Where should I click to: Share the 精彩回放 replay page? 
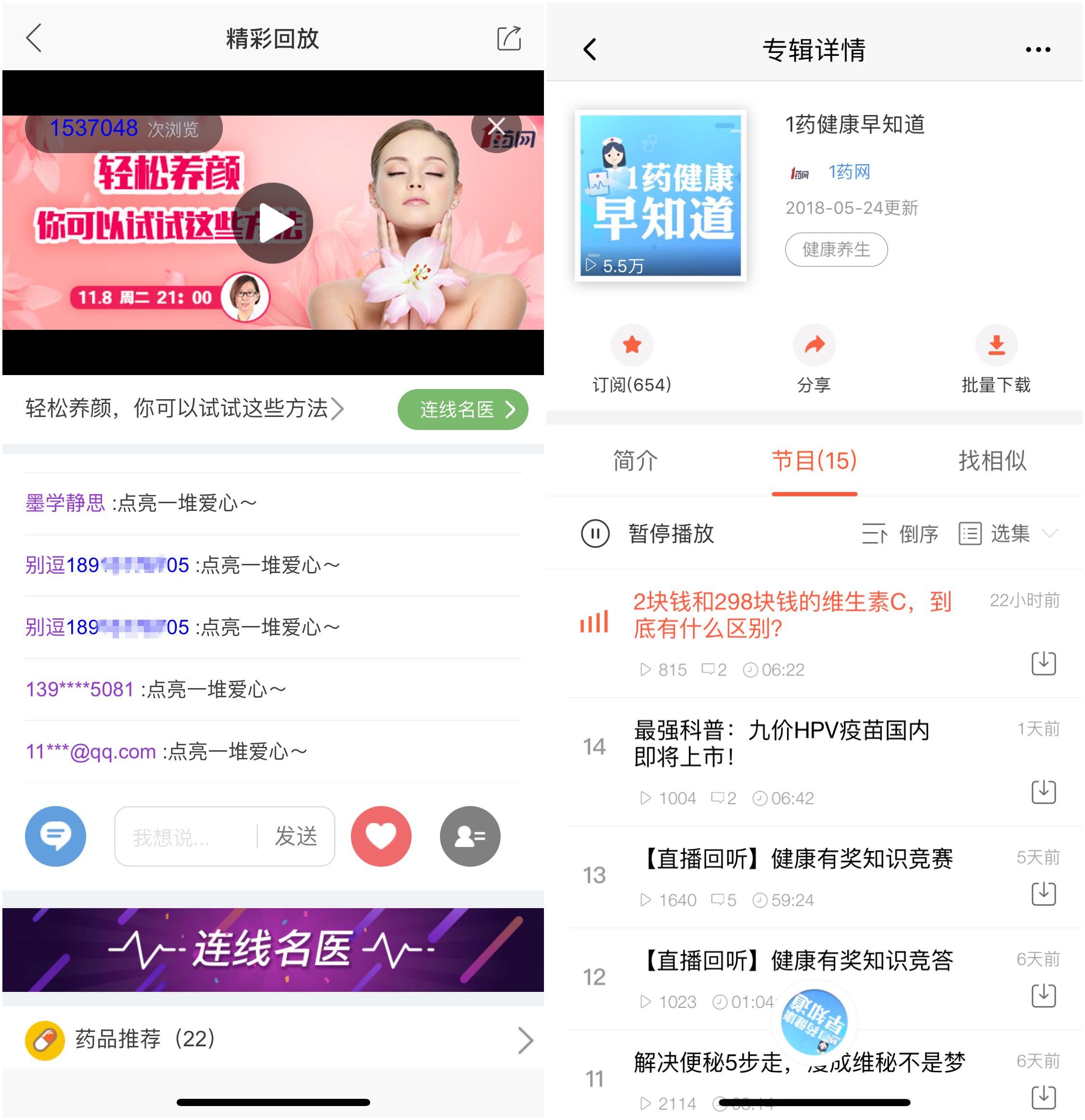click(x=508, y=39)
